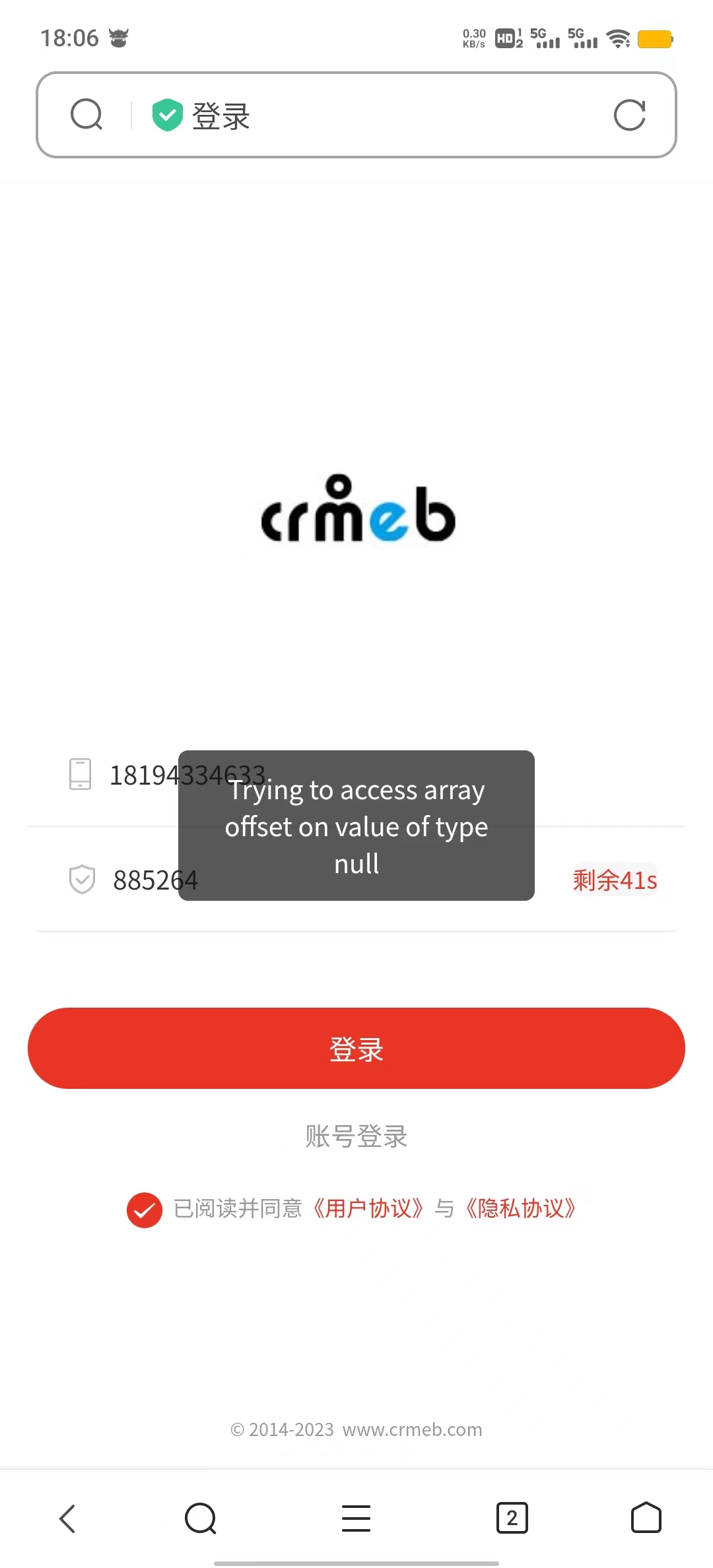Tap the search icon in the address bar
The width and height of the screenshot is (713, 1568).
86,115
